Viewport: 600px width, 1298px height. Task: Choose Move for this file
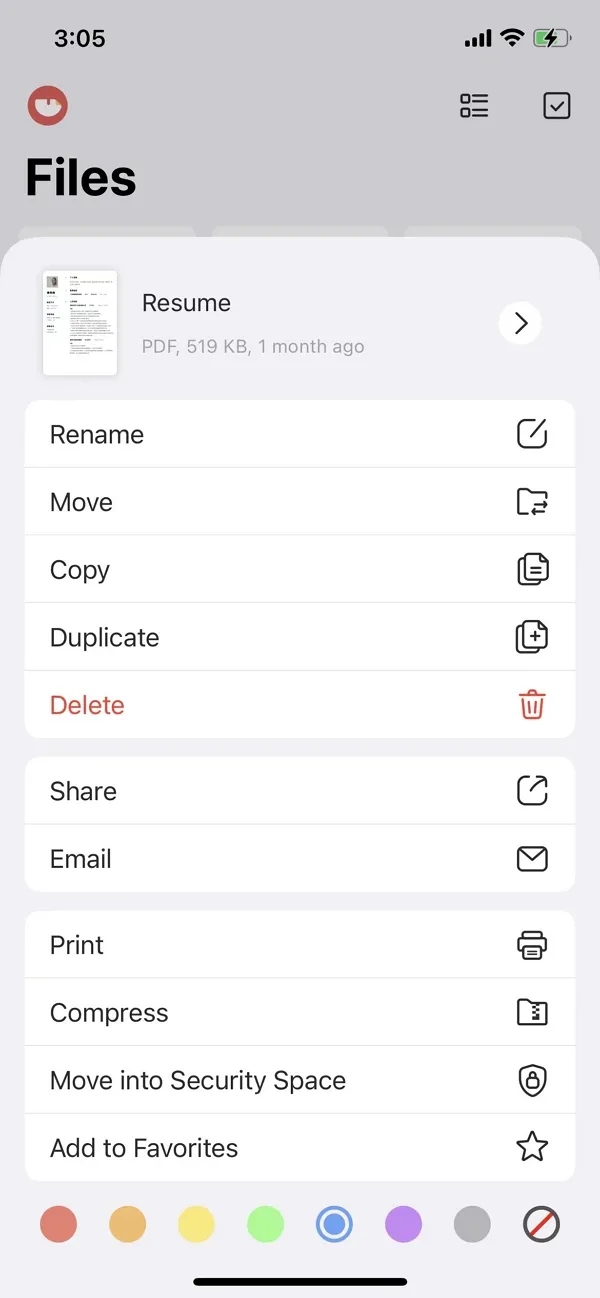[299, 502]
